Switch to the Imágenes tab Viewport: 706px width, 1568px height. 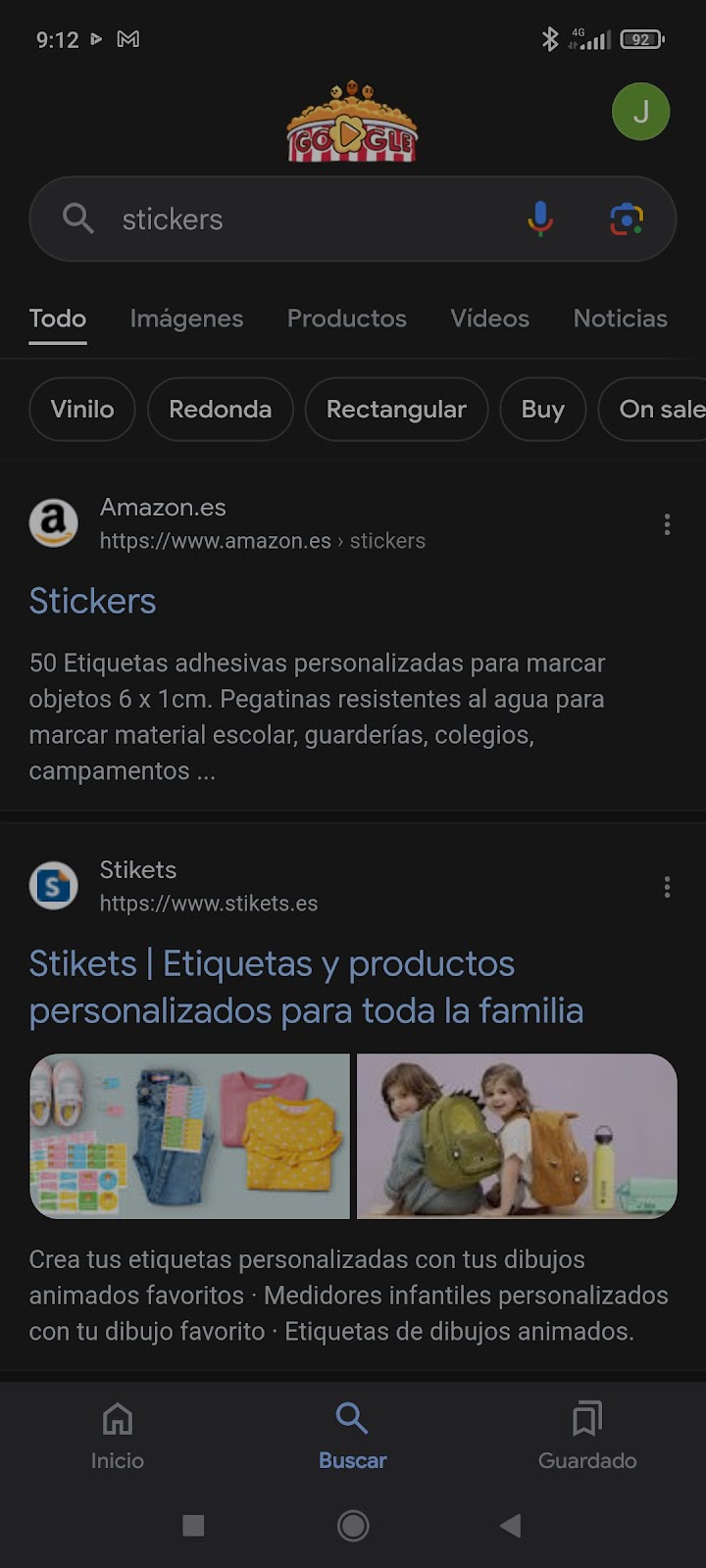[186, 318]
